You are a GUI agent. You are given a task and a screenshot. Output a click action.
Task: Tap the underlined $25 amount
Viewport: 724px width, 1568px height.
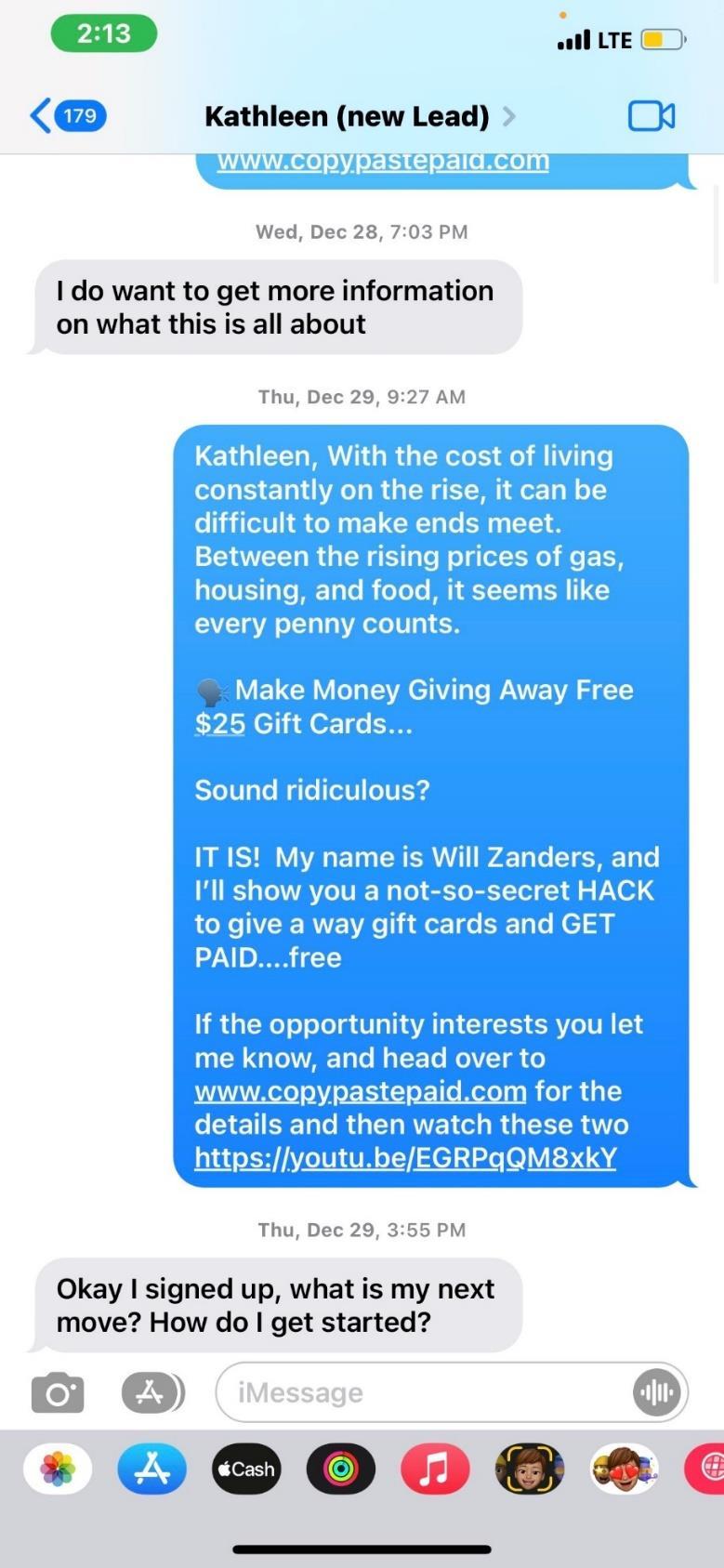click(x=219, y=724)
